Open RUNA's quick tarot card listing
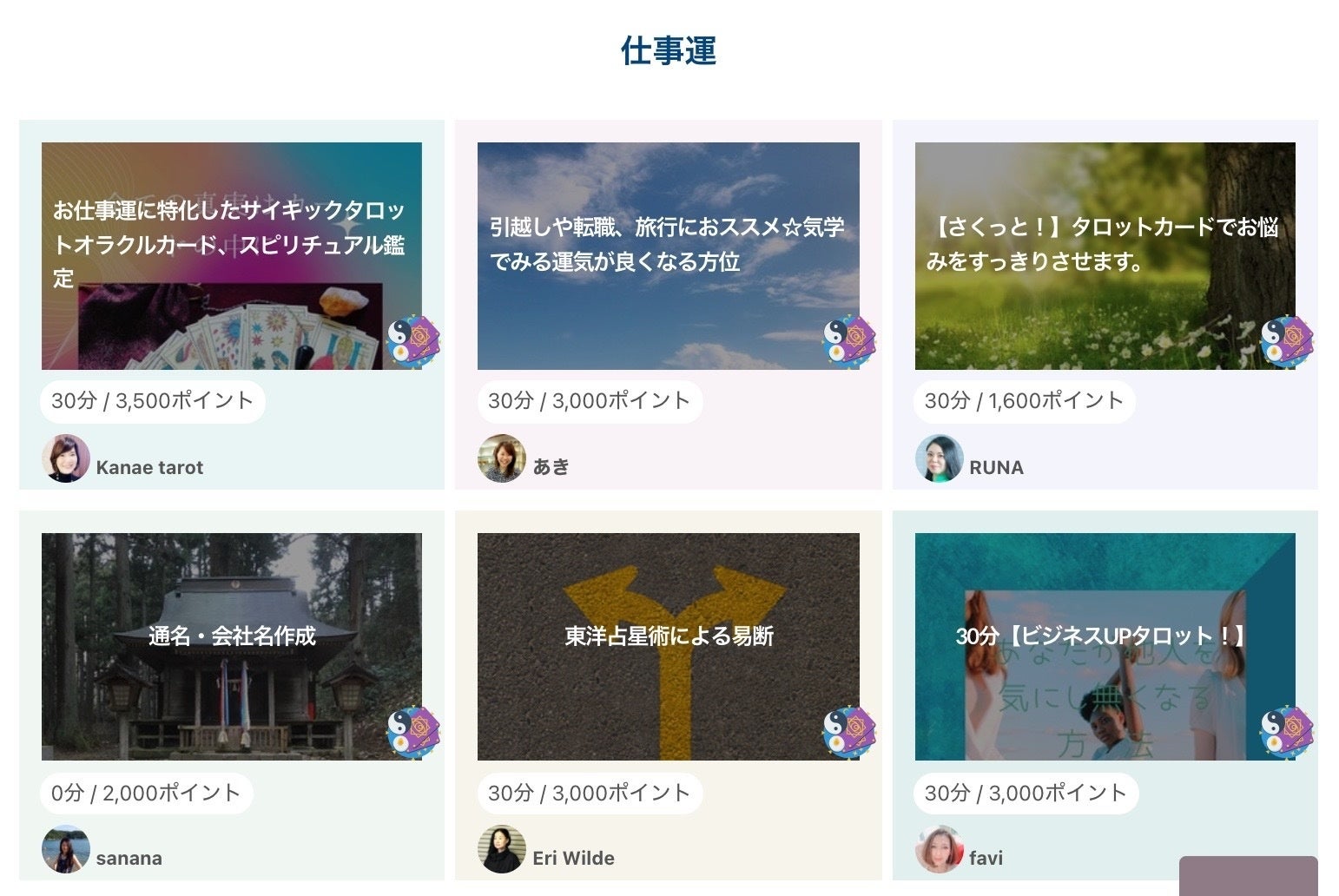The image size is (1339, 896). 1105,256
